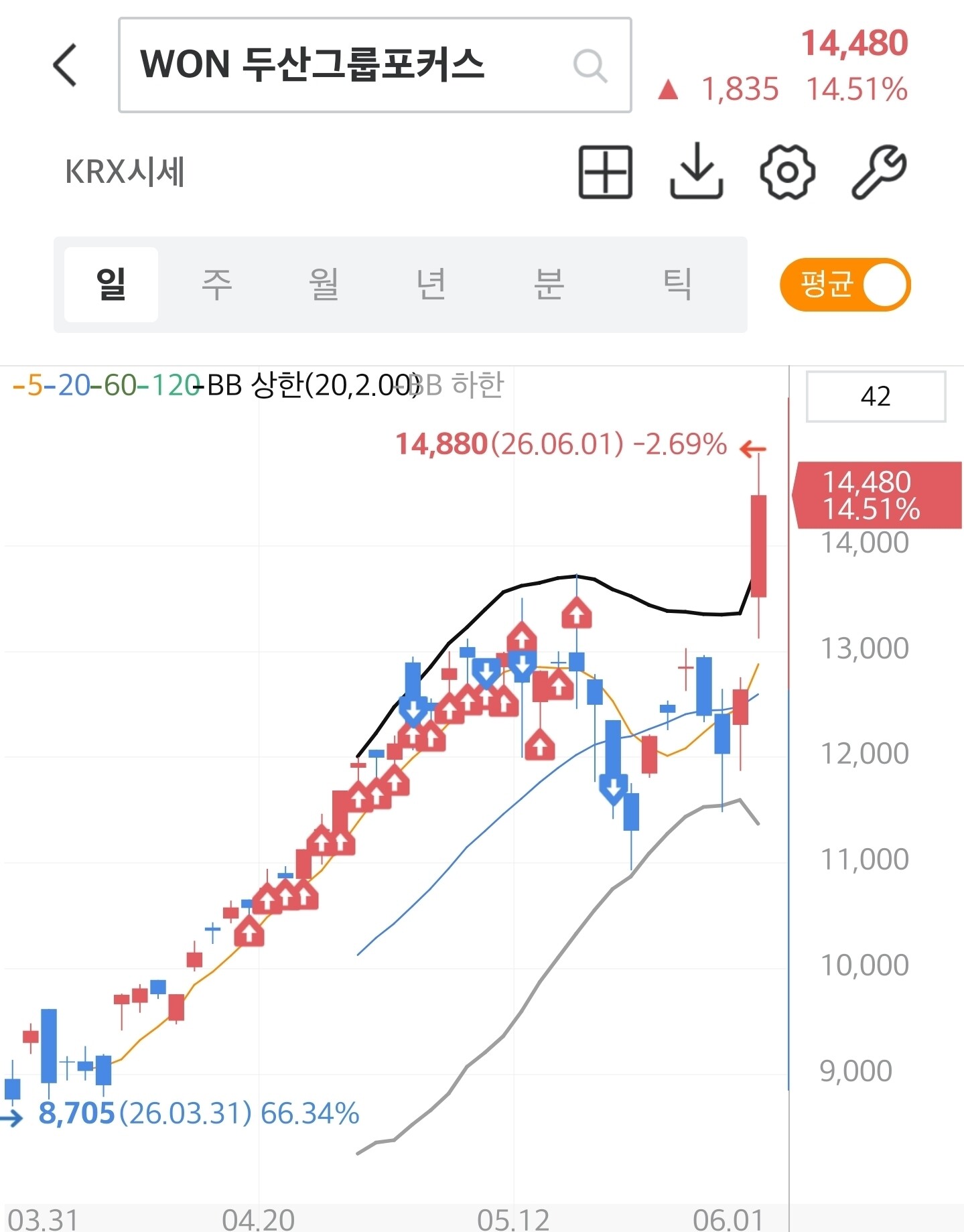Tap the download chart icon
964x1232 pixels.
pyautogui.click(x=697, y=171)
